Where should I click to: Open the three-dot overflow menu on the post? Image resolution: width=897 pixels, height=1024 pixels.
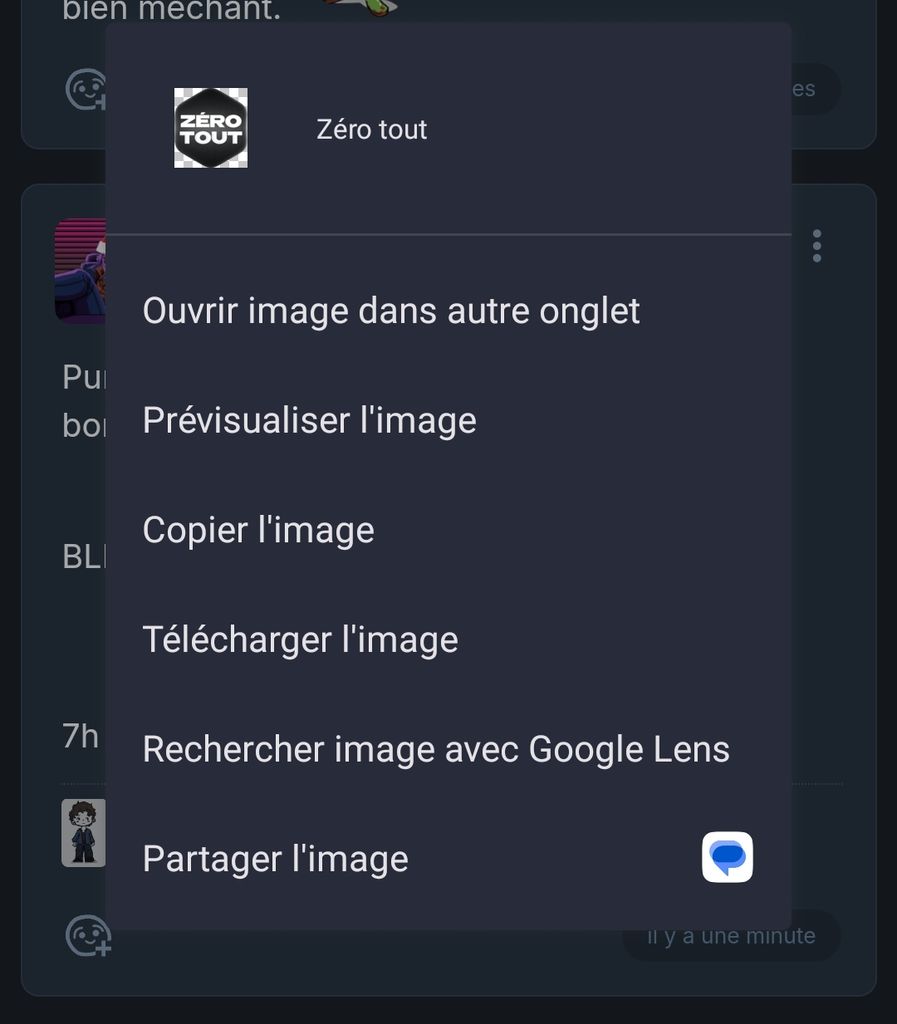(x=817, y=246)
